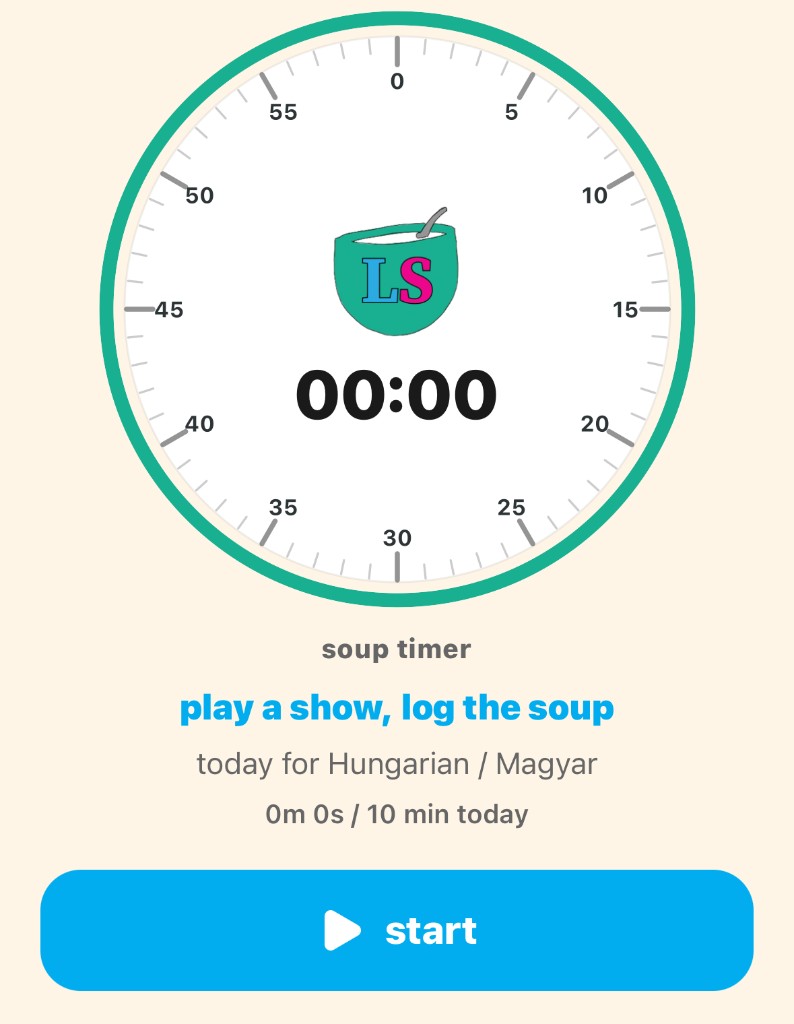Select today for Hungarian / Magyar text
The height and width of the screenshot is (1024, 794).
[x=396, y=763]
